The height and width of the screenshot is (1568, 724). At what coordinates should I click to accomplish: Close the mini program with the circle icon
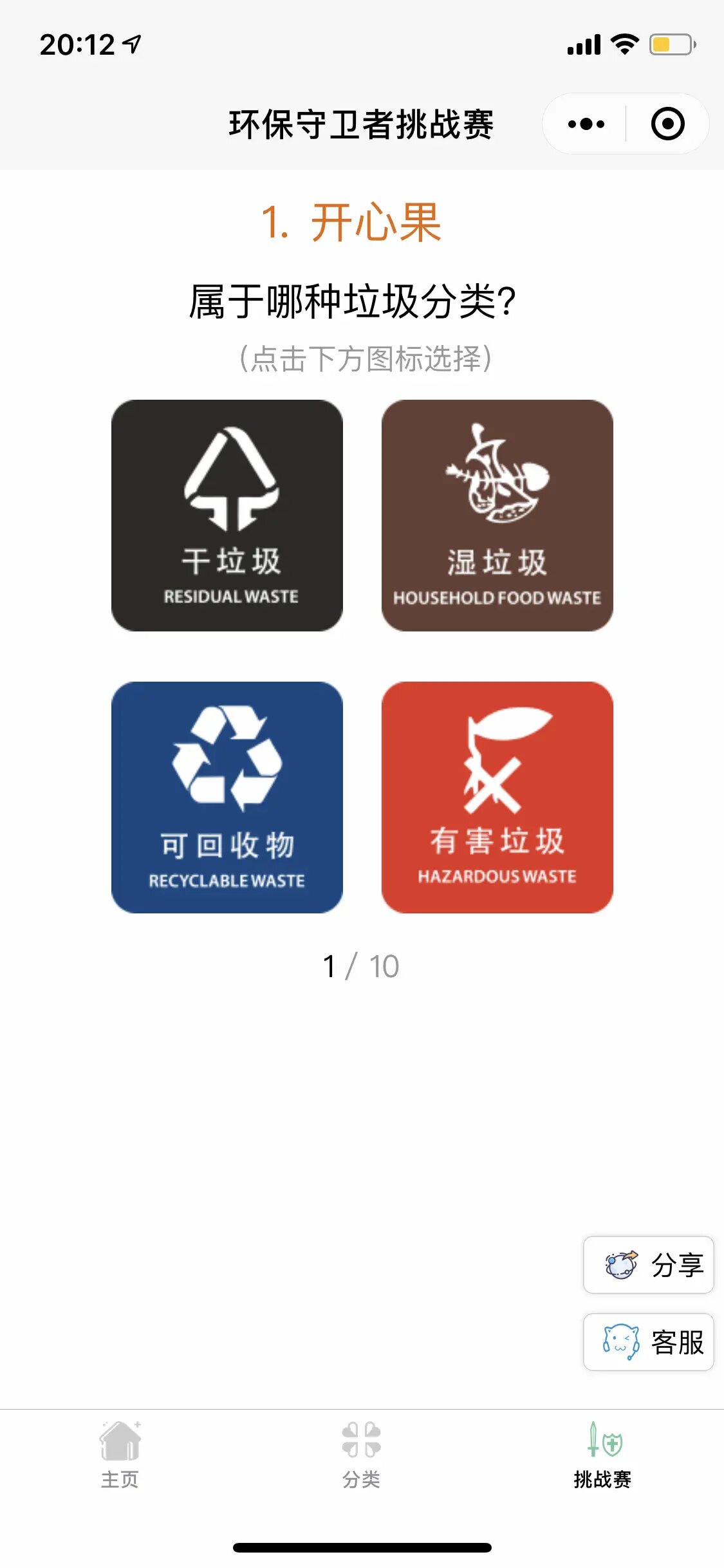(x=667, y=124)
